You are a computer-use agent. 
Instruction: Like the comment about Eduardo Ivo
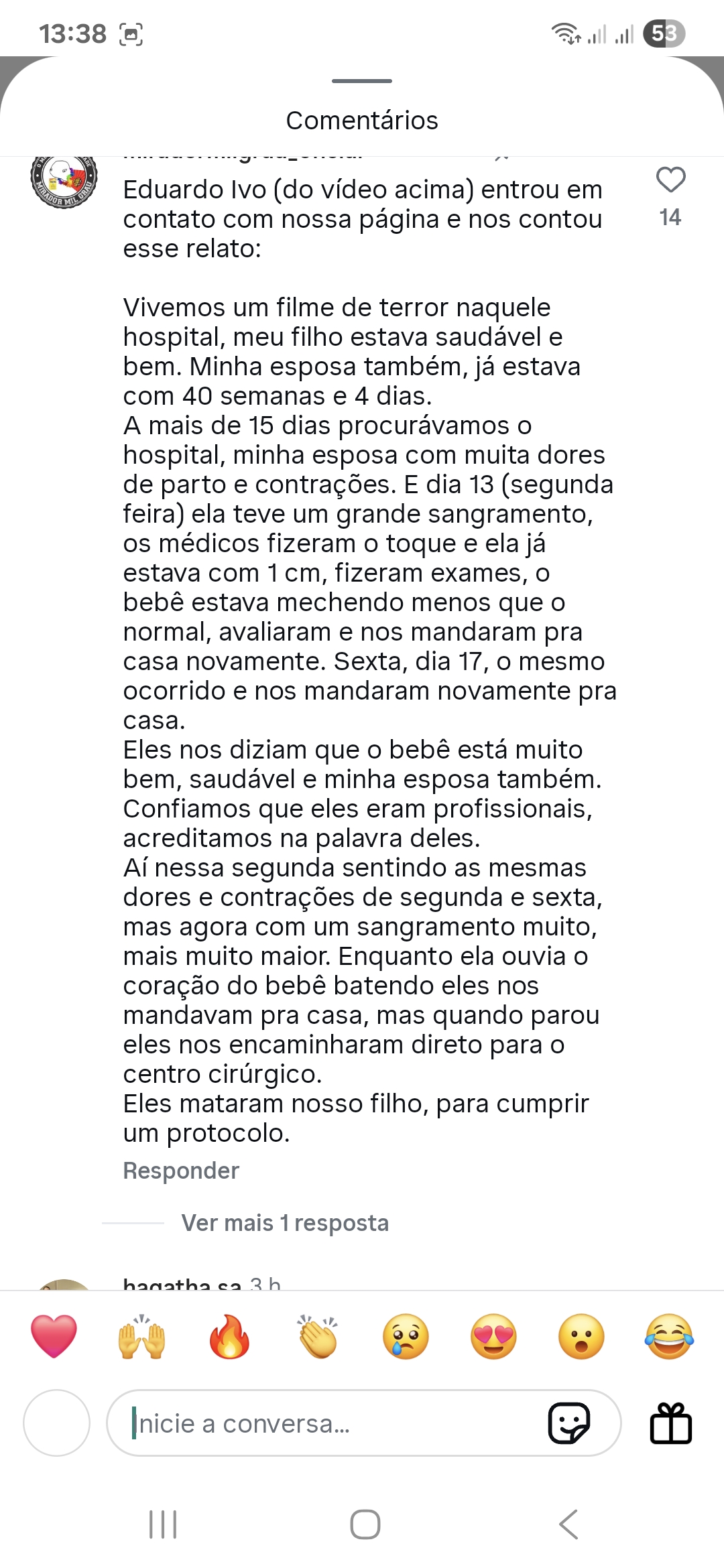[x=670, y=181]
